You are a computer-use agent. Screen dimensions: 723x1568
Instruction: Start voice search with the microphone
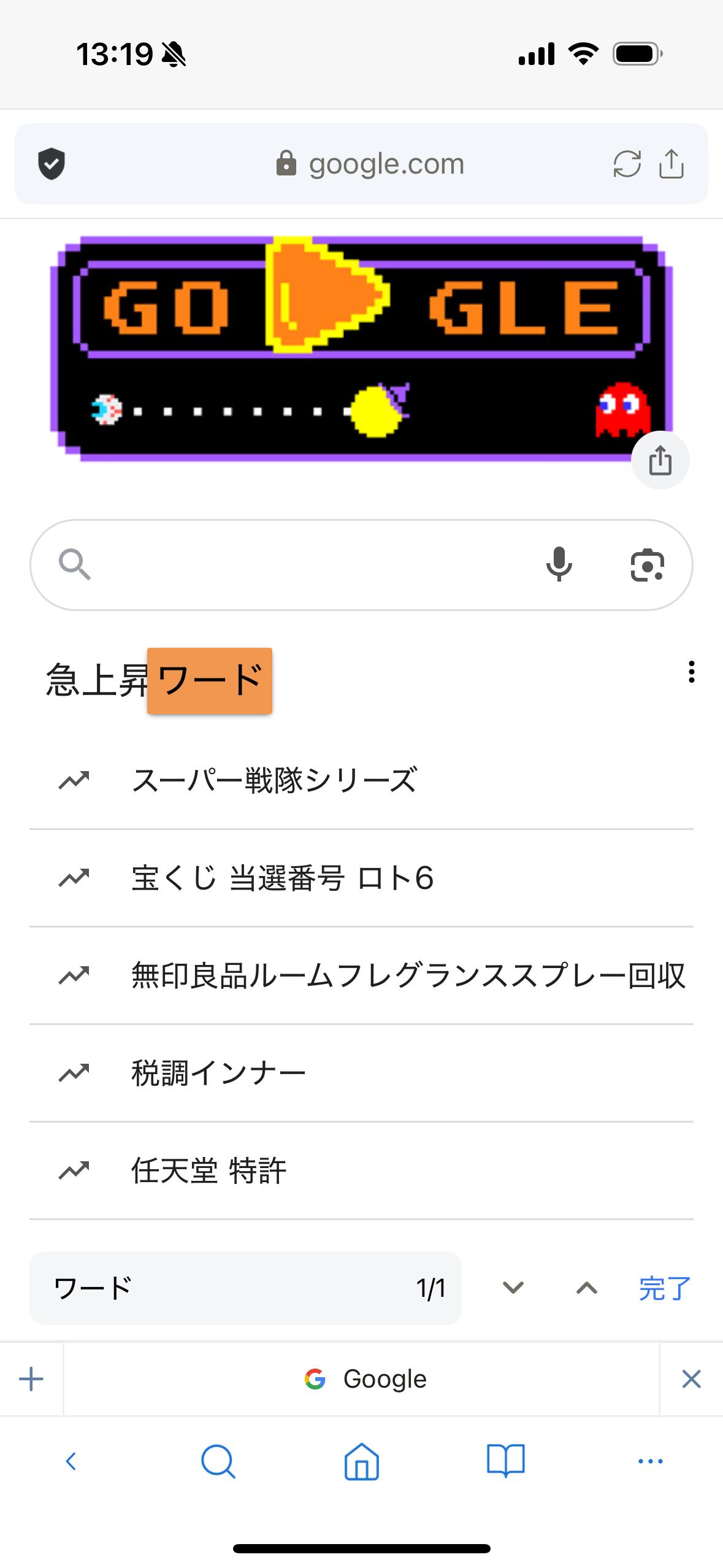pyautogui.click(x=559, y=565)
